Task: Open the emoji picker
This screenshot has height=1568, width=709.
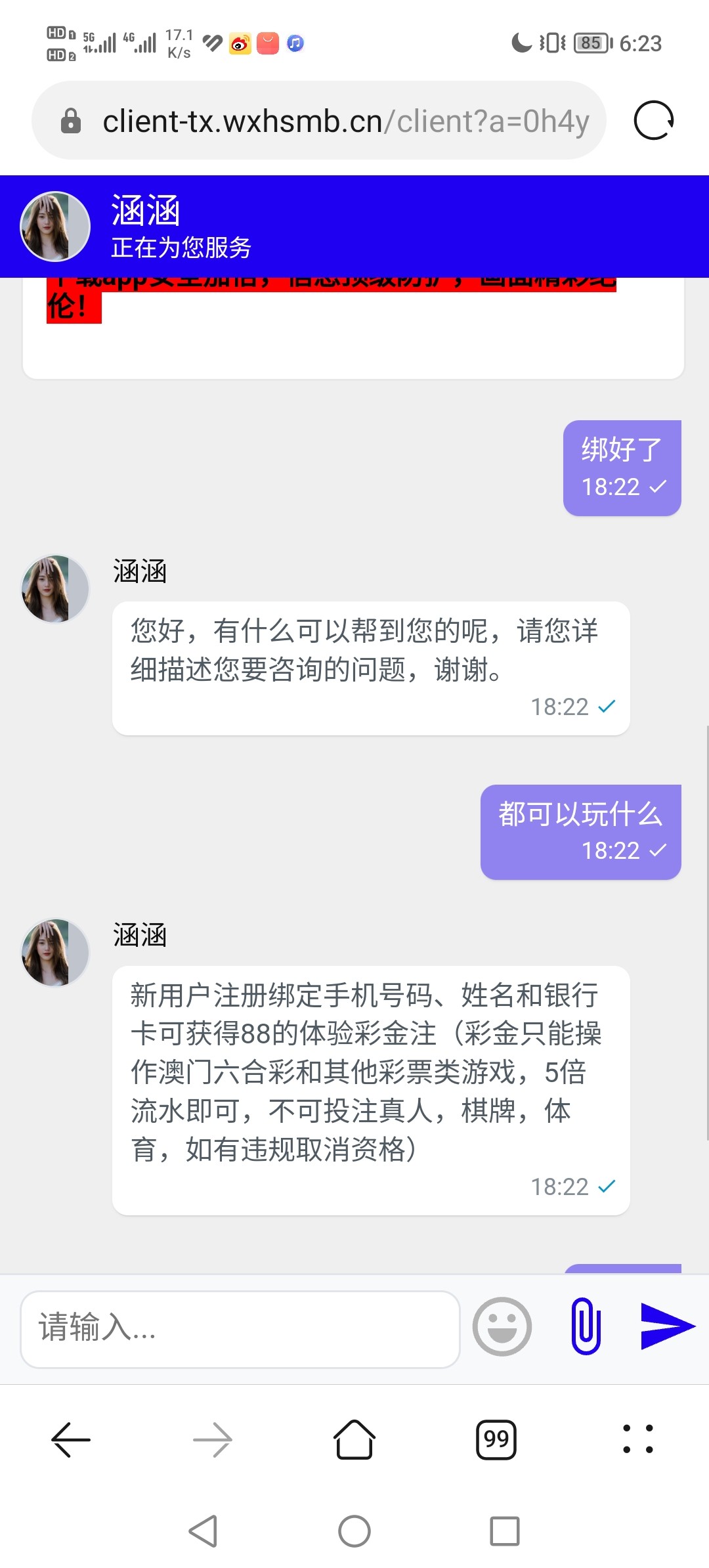Action: pyautogui.click(x=502, y=1326)
